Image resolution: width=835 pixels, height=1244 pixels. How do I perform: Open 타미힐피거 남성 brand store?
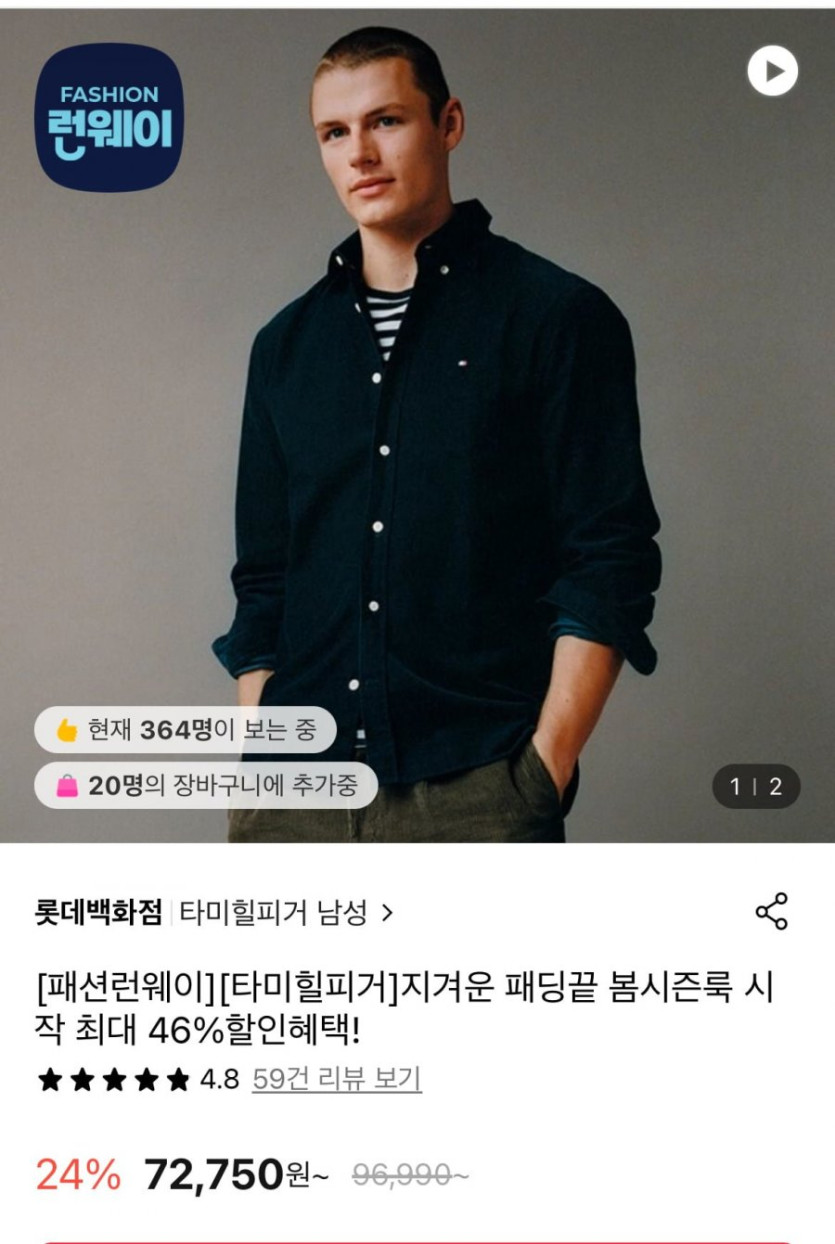pyautogui.click(x=286, y=913)
